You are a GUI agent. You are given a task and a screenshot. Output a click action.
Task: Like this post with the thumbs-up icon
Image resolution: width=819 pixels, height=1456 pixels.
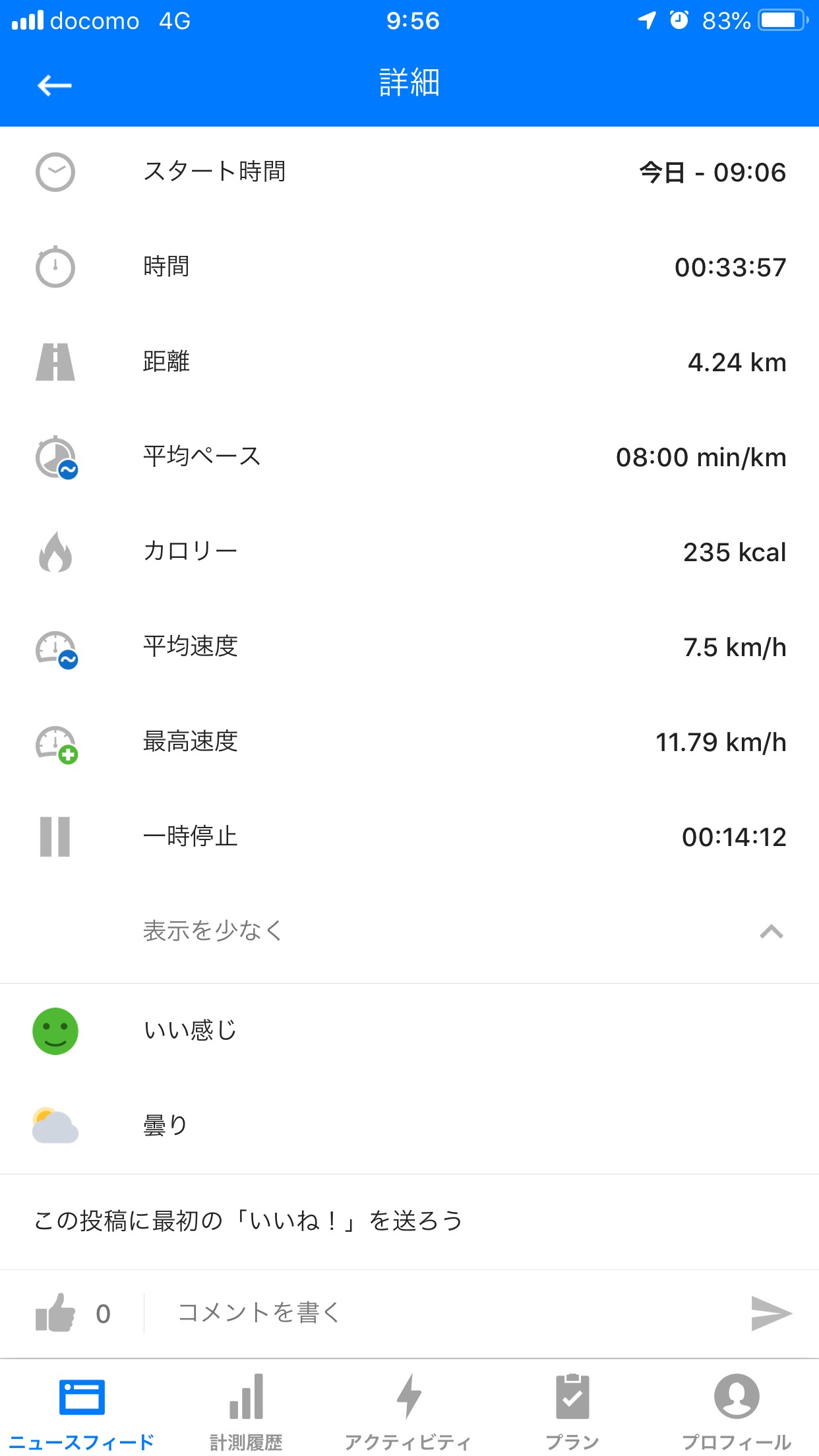[55, 1312]
